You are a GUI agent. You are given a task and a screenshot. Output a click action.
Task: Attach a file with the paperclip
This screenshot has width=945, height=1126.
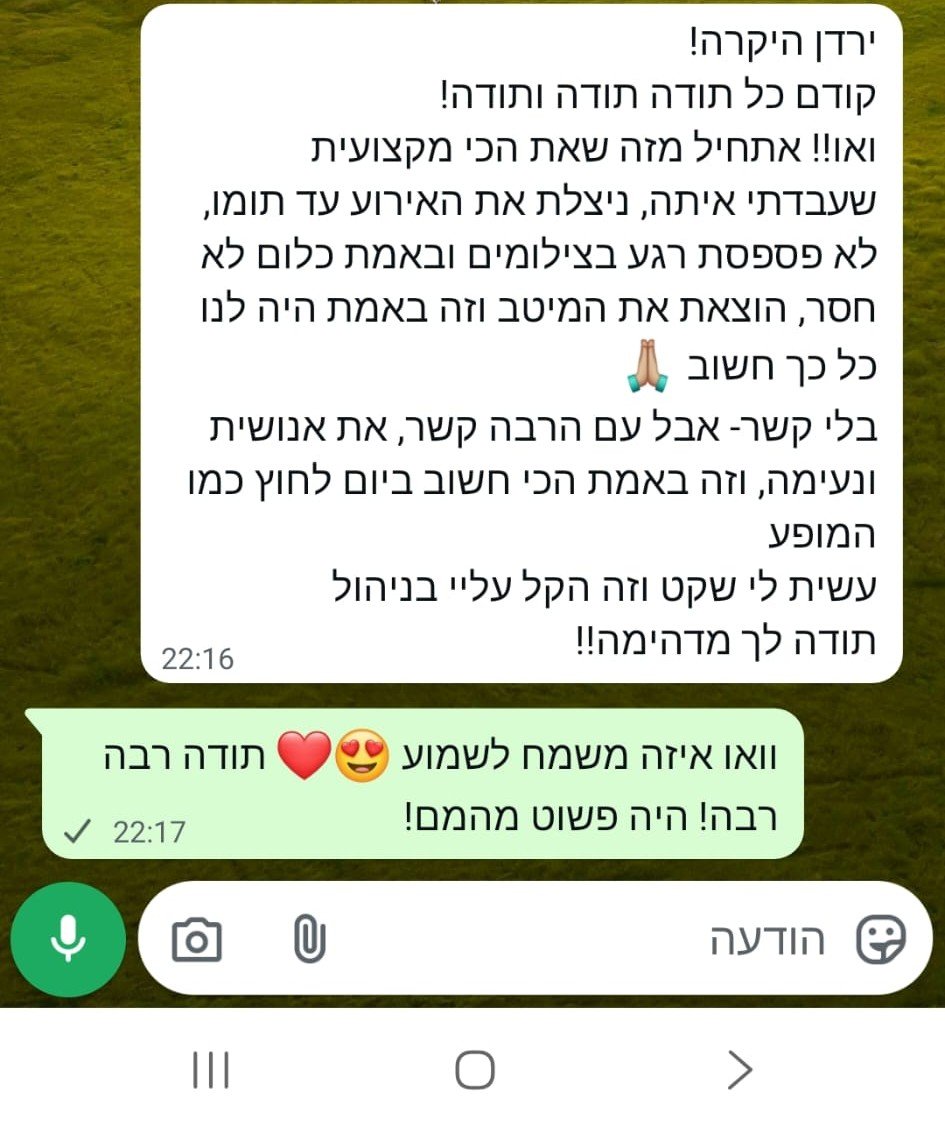point(310,940)
